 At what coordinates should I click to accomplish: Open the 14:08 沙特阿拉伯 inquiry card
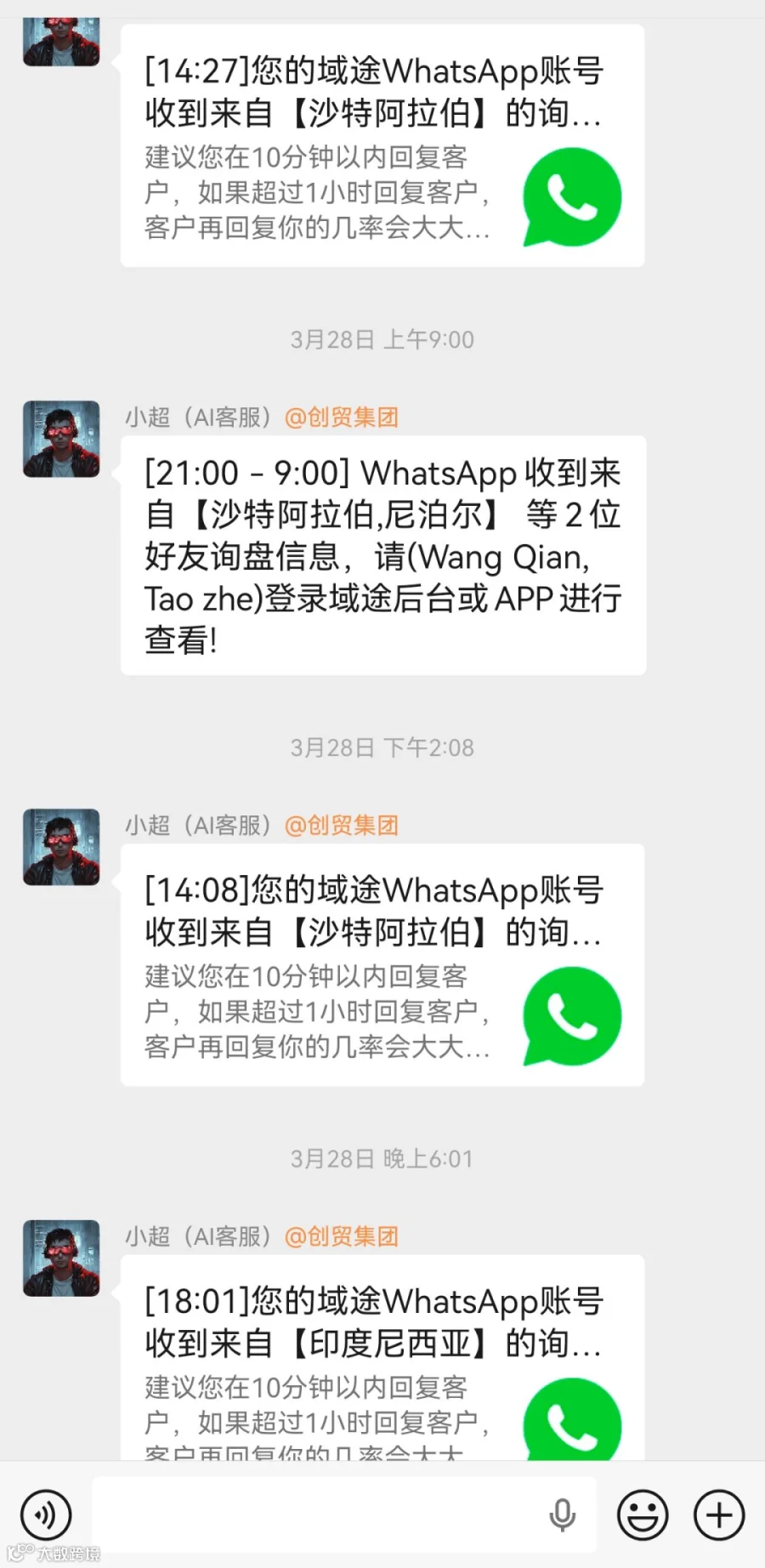point(382,964)
